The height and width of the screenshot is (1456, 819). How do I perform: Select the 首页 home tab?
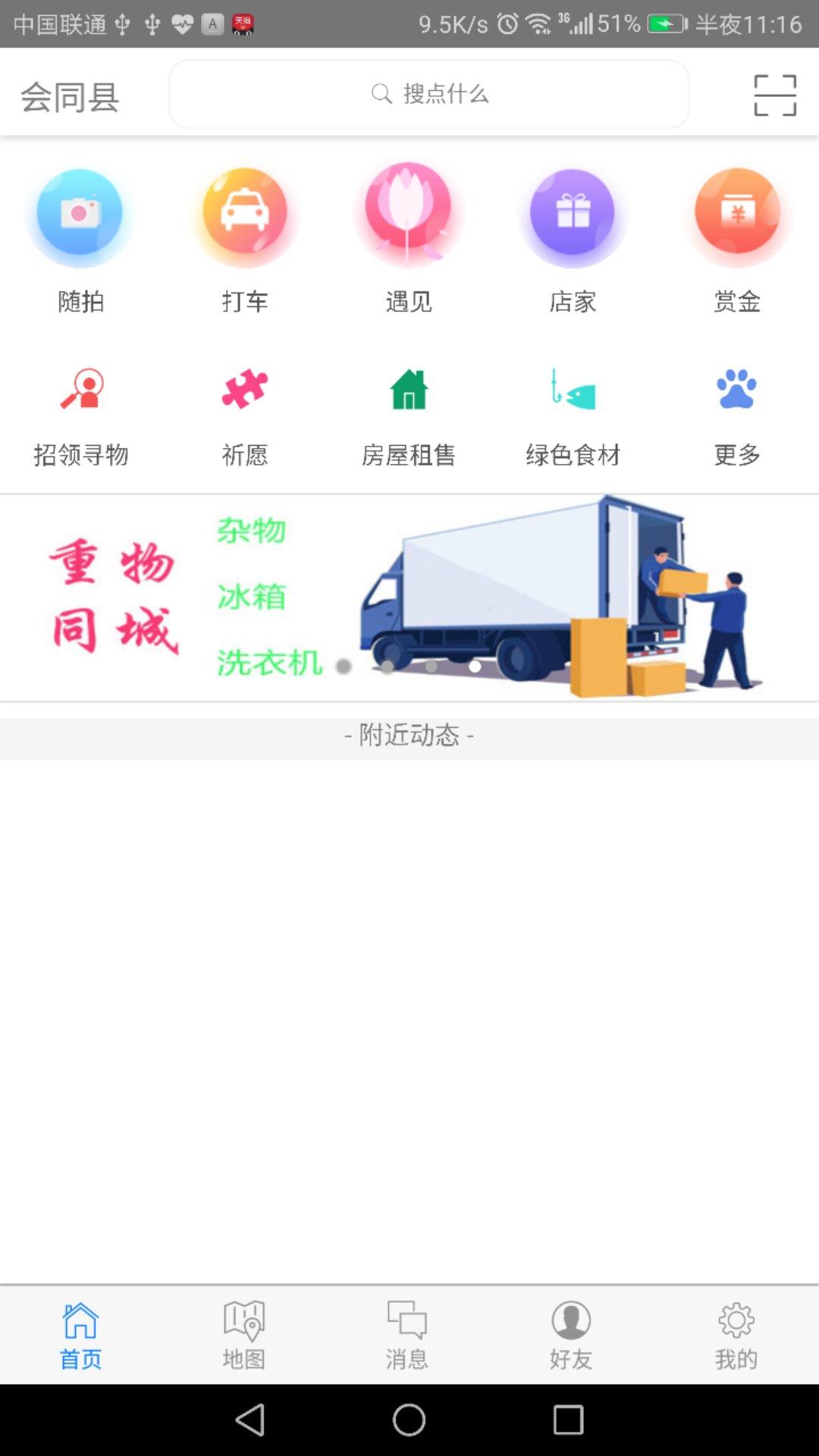(80, 1335)
